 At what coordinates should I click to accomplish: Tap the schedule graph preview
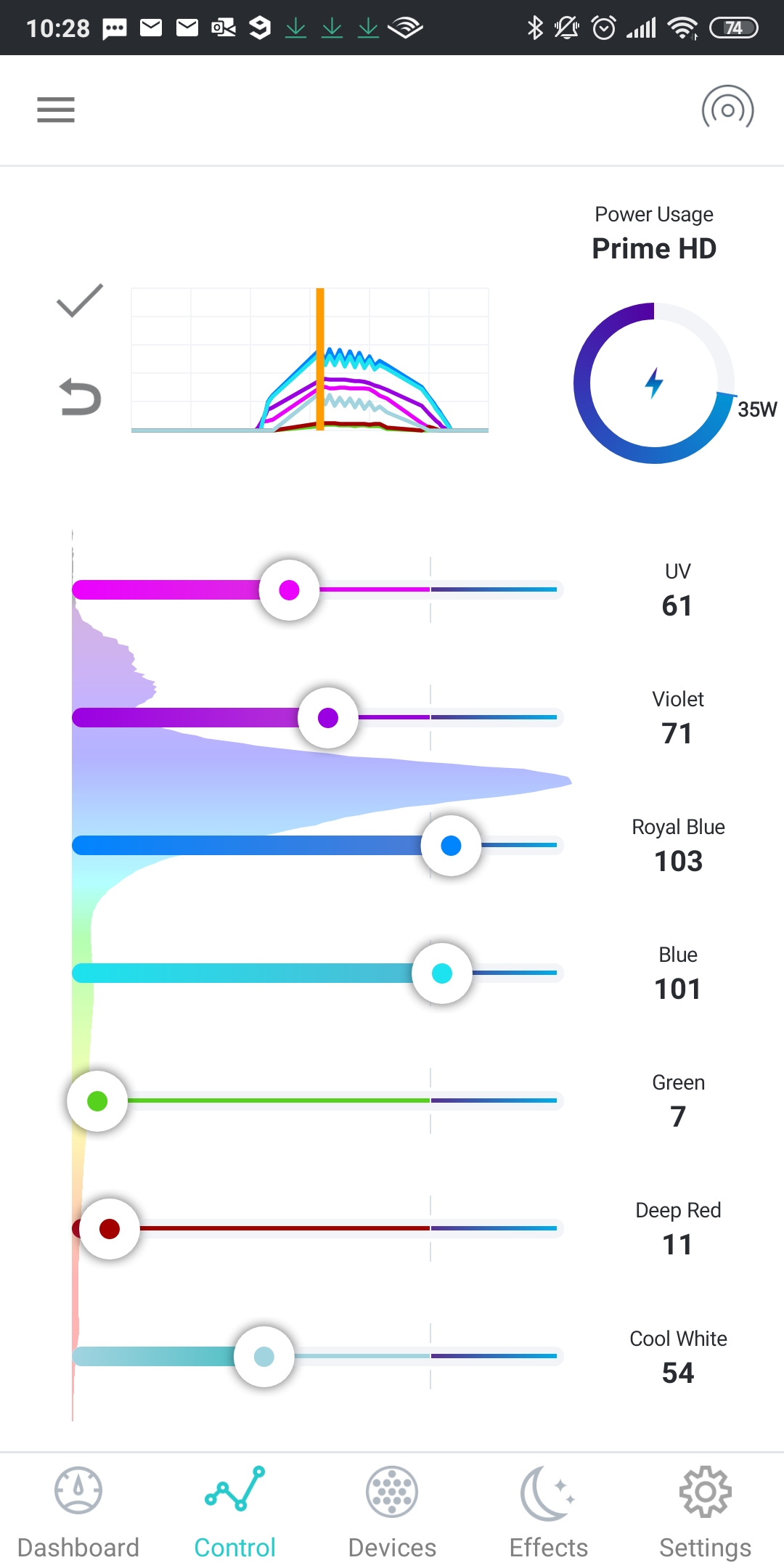(x=310, y=360)
